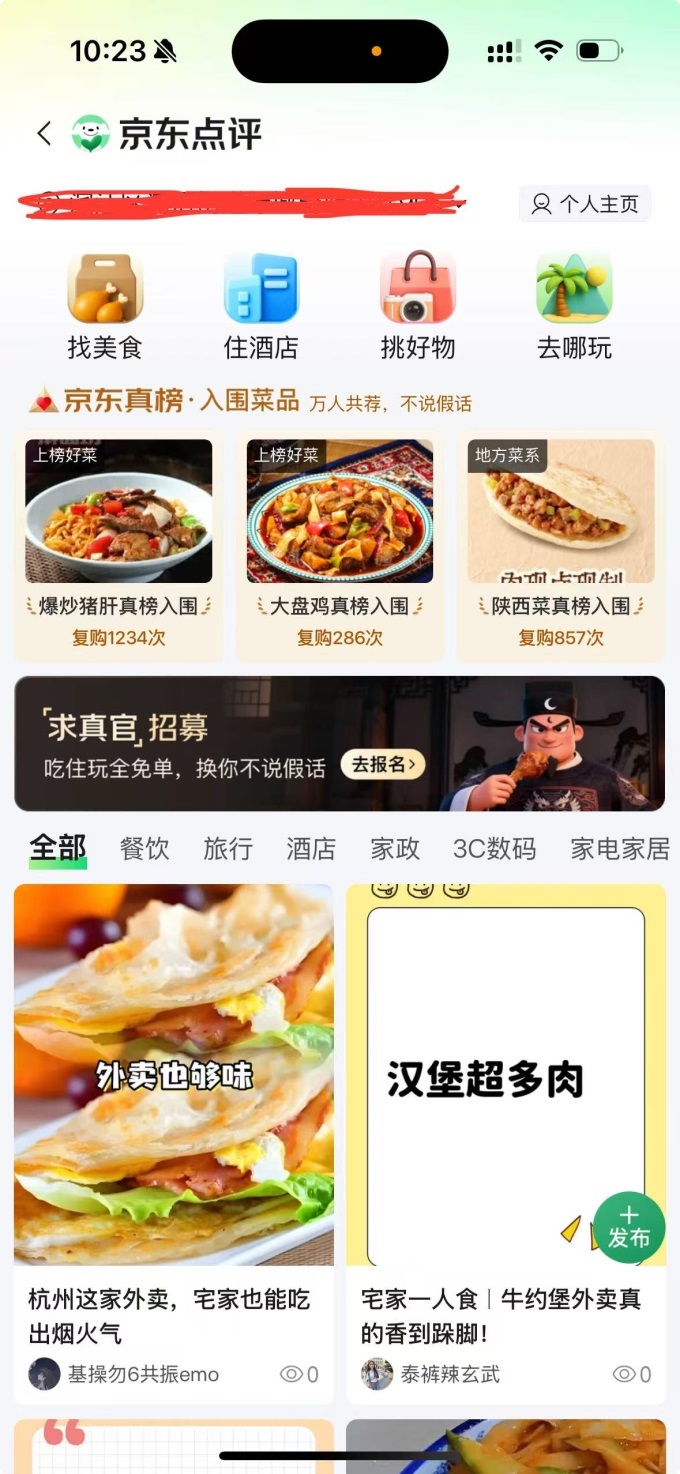680x1474 pixels.
Task: Open the 去哪玩 section
Action: [x=574, y=306]
